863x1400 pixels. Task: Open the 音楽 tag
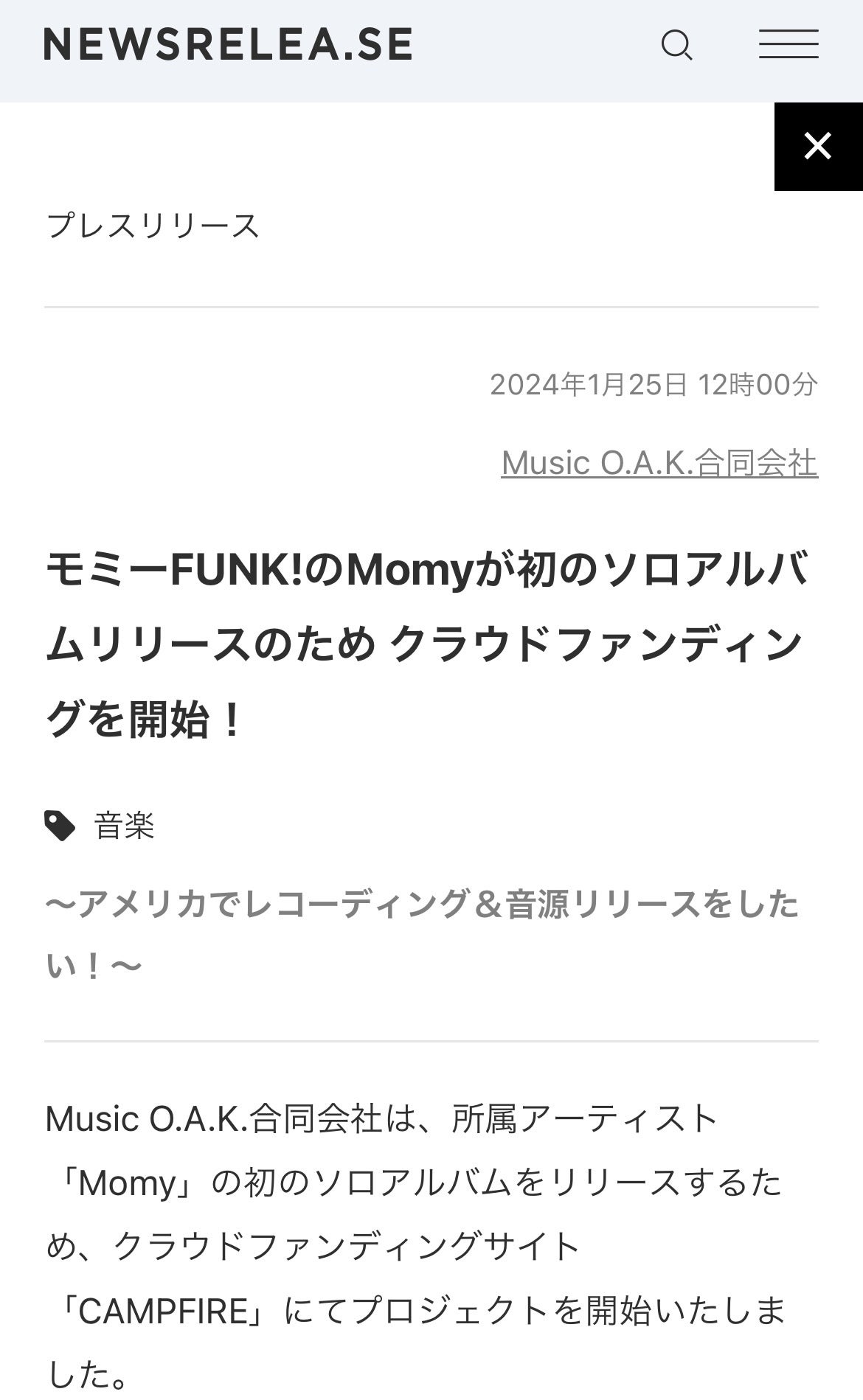[x=124, y=826]
